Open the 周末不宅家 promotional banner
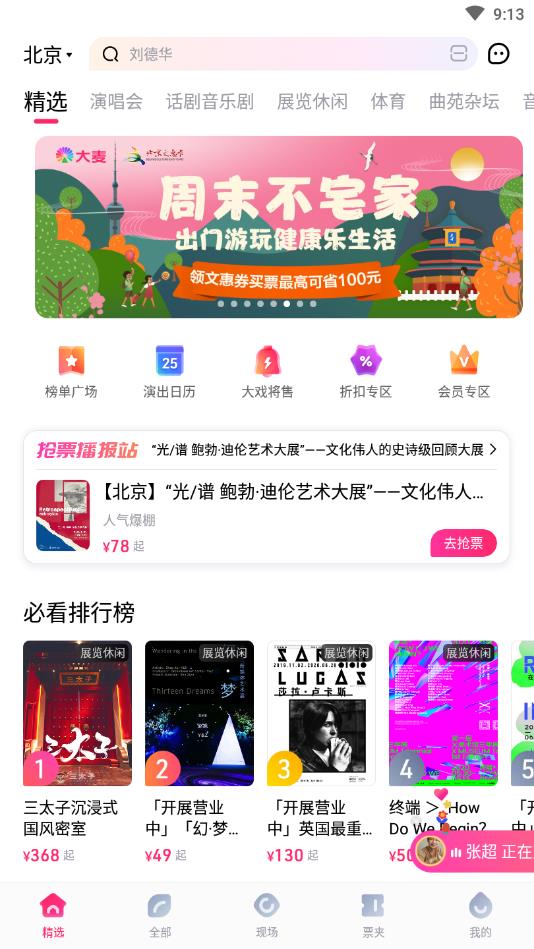 pyautogui.click(x=279, y=226)
